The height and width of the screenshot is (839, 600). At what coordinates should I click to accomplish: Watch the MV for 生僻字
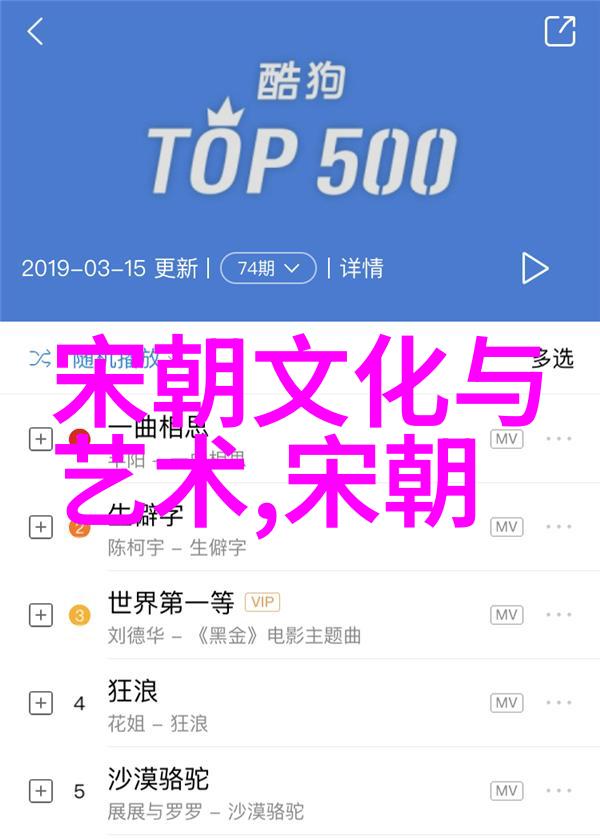tap(507, 527)
